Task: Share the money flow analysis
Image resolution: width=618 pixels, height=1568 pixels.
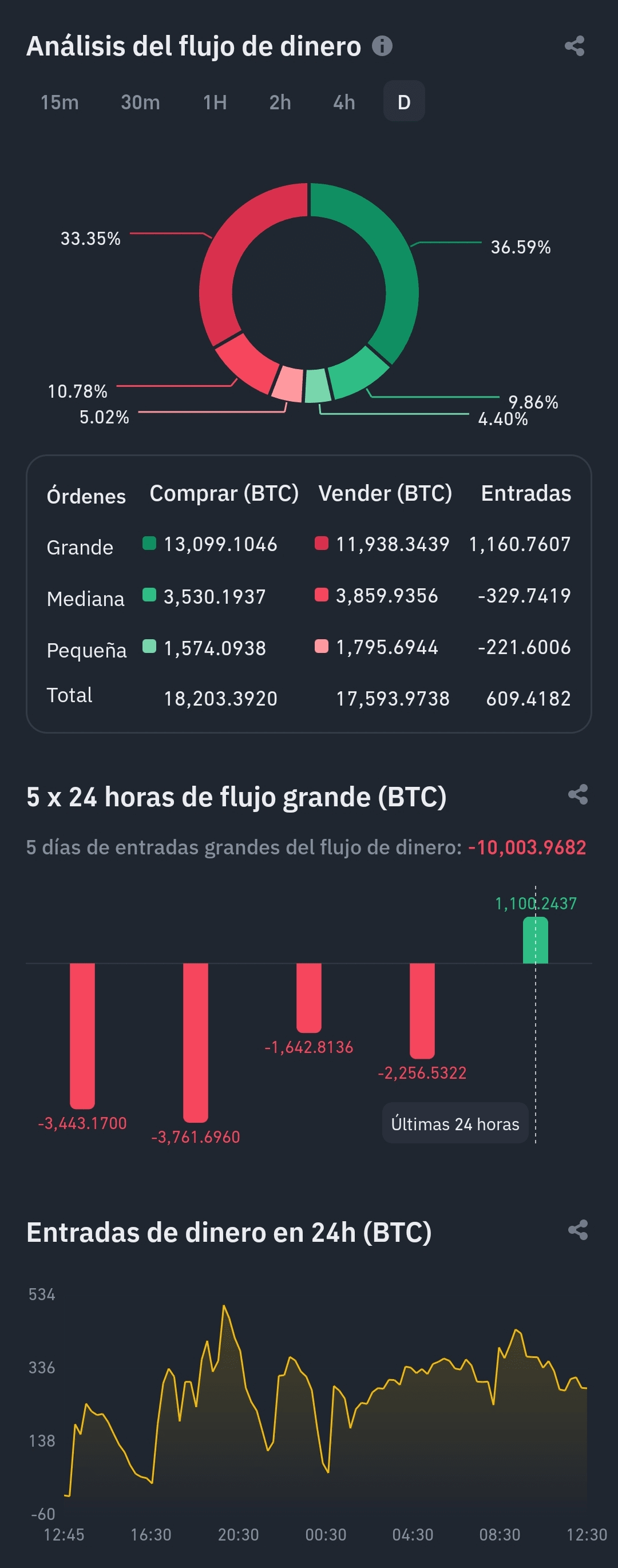Action: [574, 46]
